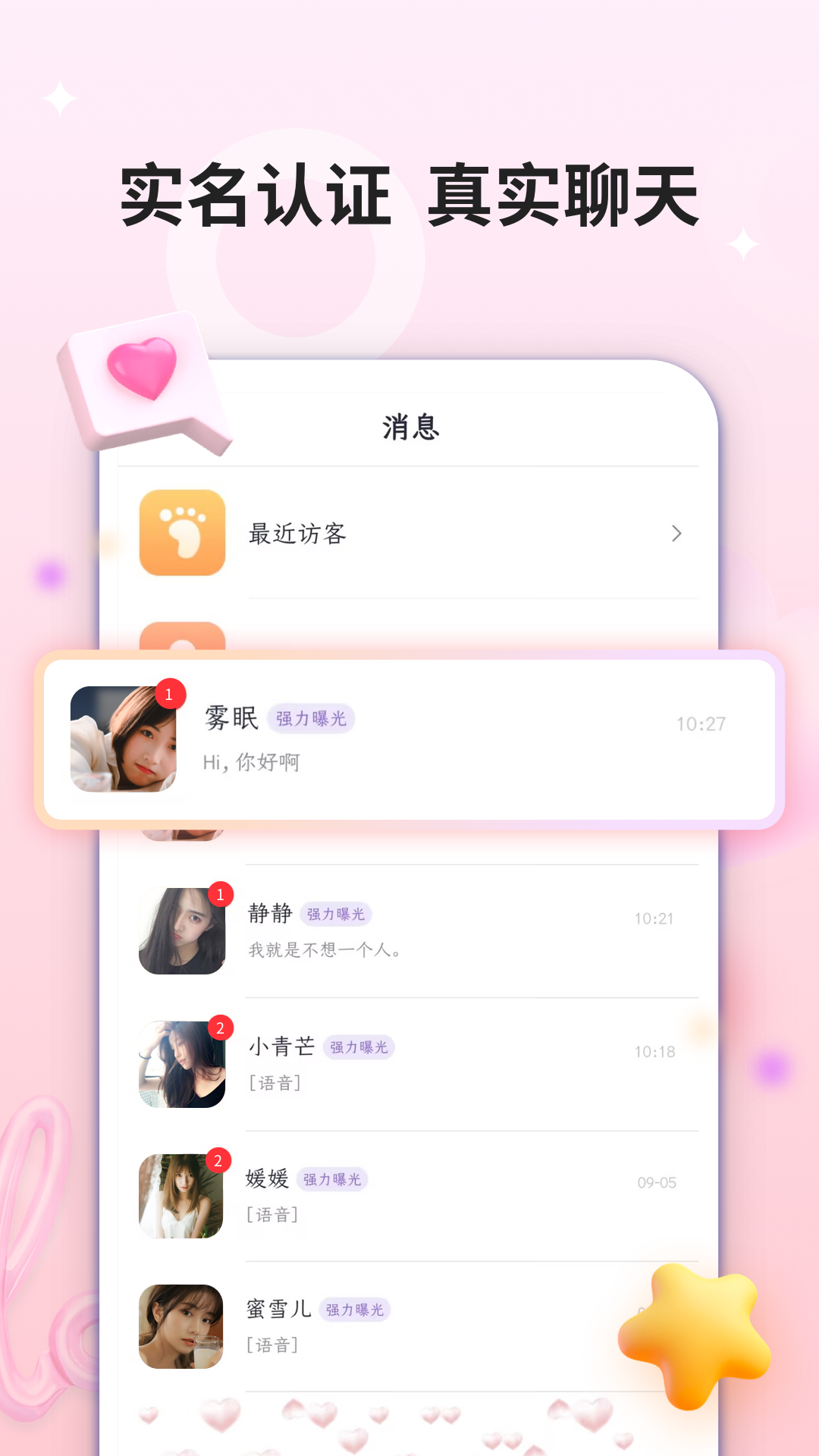Open the 最近访客 footprint icon
The height and width of the screenshot is (1456, 819).
click(182, 533)
